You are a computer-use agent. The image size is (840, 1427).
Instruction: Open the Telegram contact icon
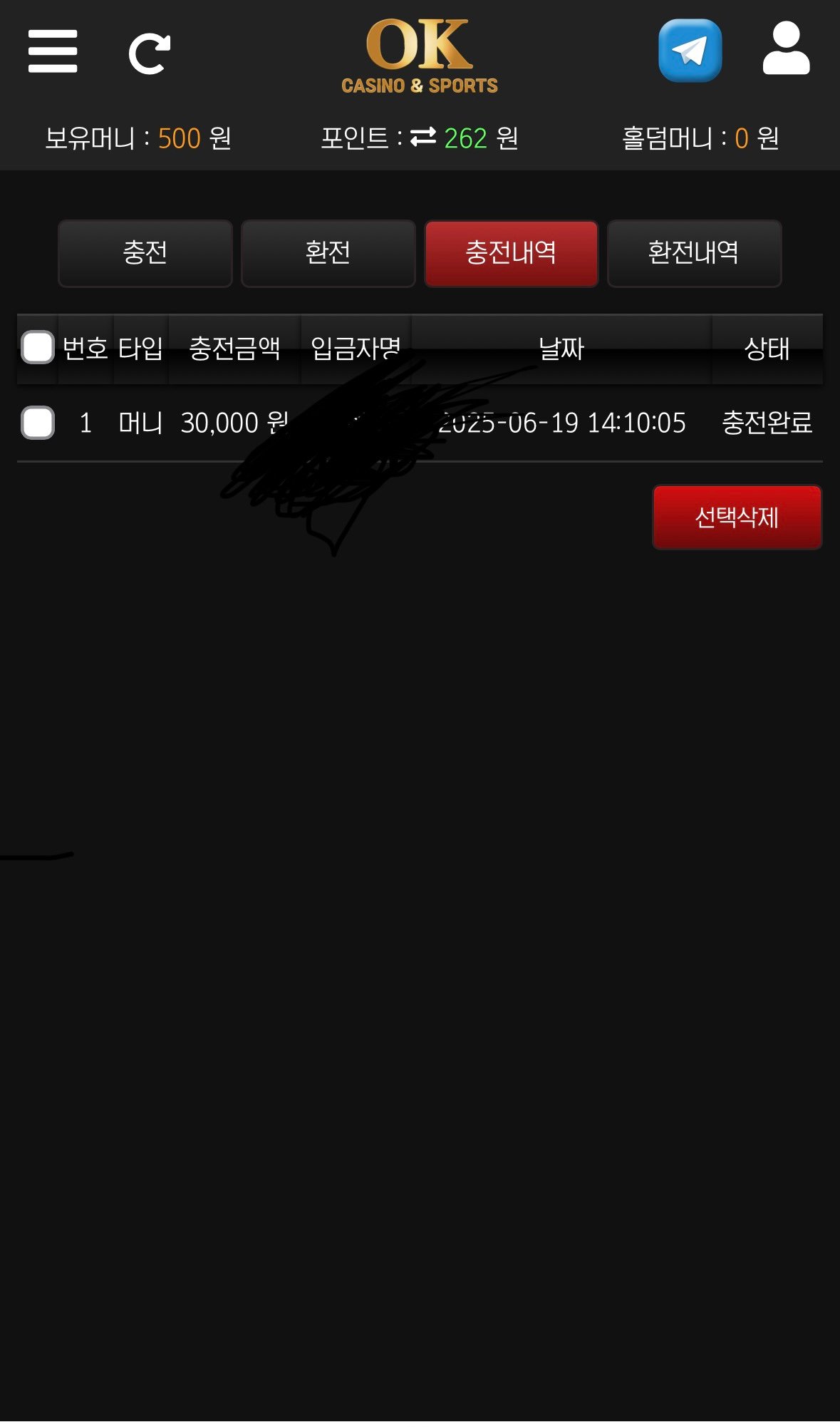pos(690,51)
